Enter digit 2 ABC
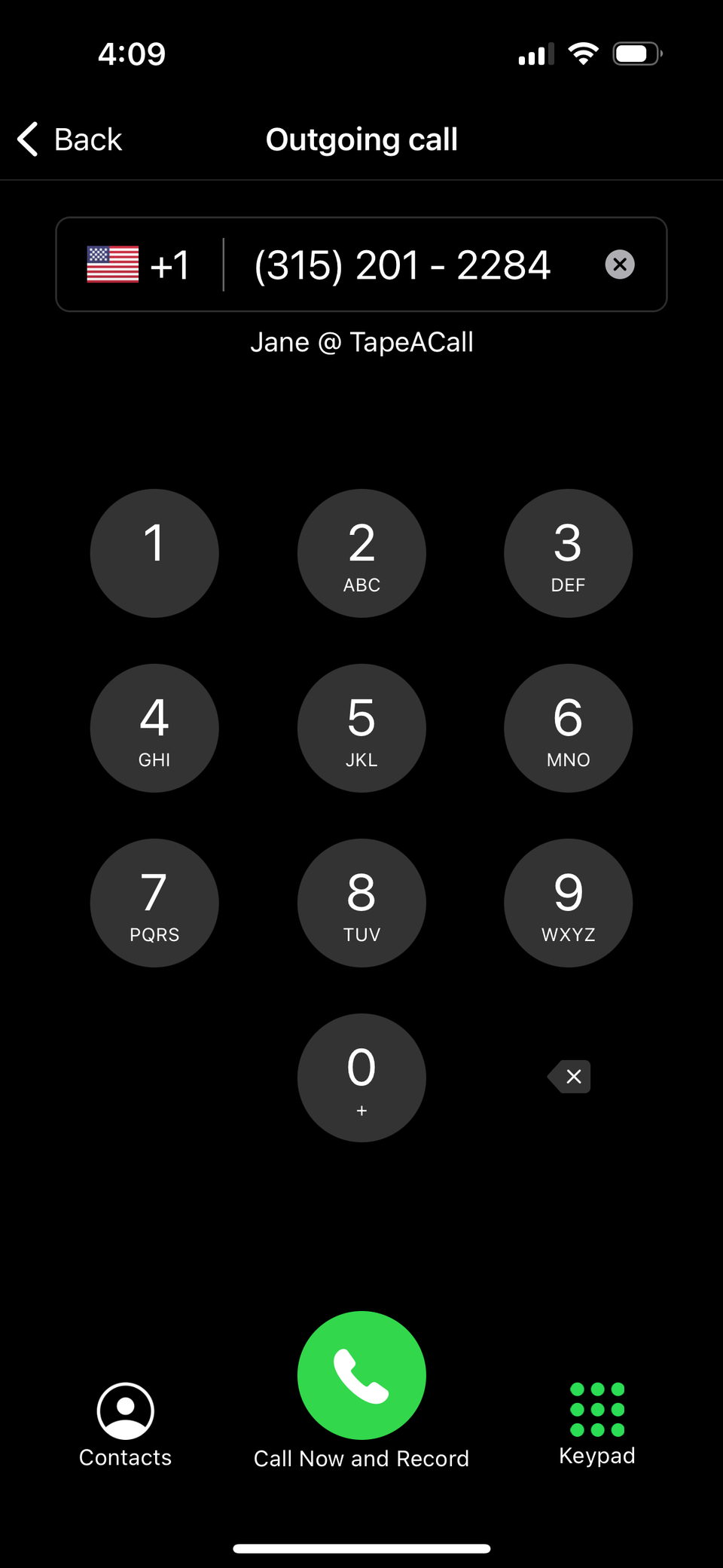723x1568 pixels. tap(361, 553)
